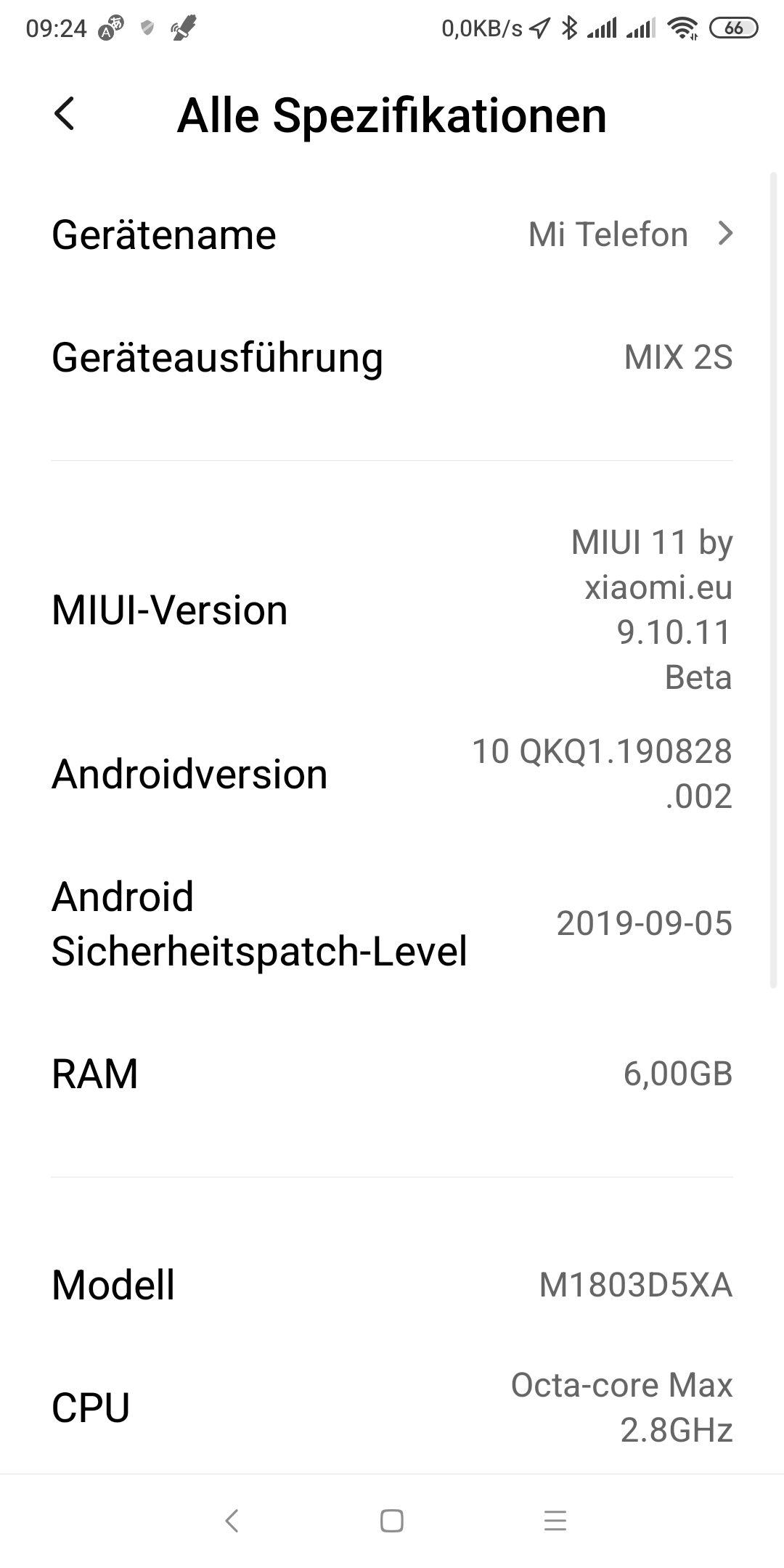Tap the MIUI-Version row
The width and height of the screenshot is (784, 1568).
tap(392, 610)
